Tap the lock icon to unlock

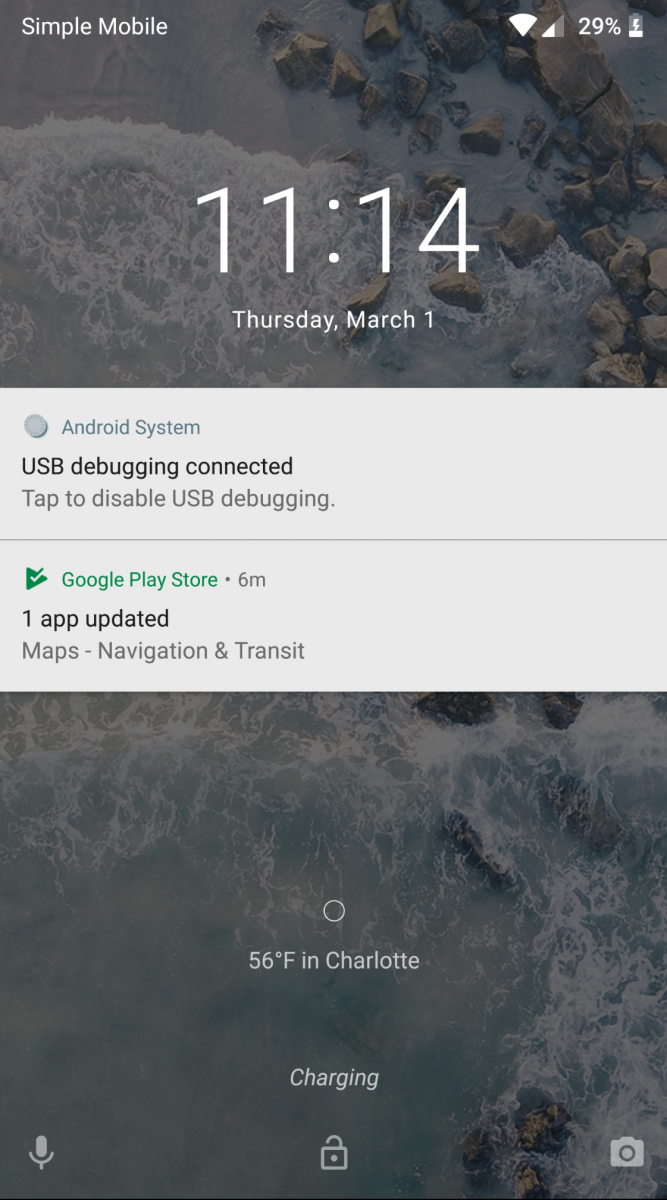[334, 1154]
